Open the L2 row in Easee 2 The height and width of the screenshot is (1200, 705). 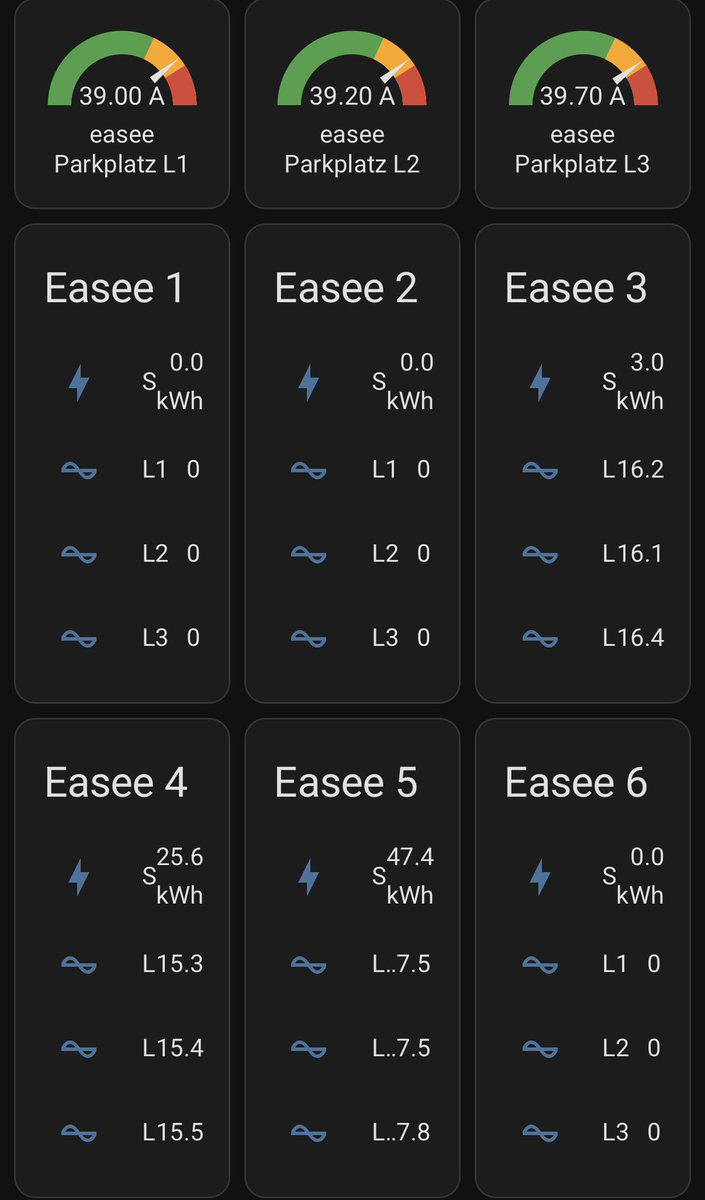(x=352, y=553)
